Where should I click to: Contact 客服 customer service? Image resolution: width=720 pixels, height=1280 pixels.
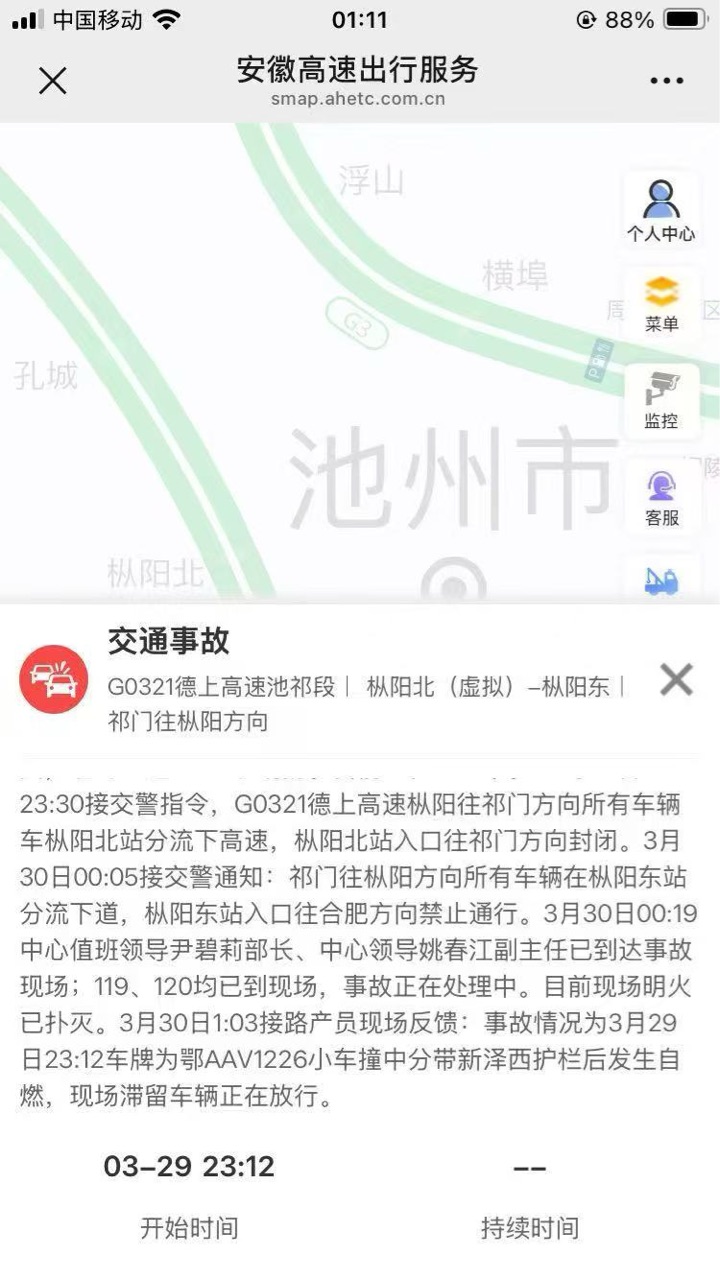661,497
